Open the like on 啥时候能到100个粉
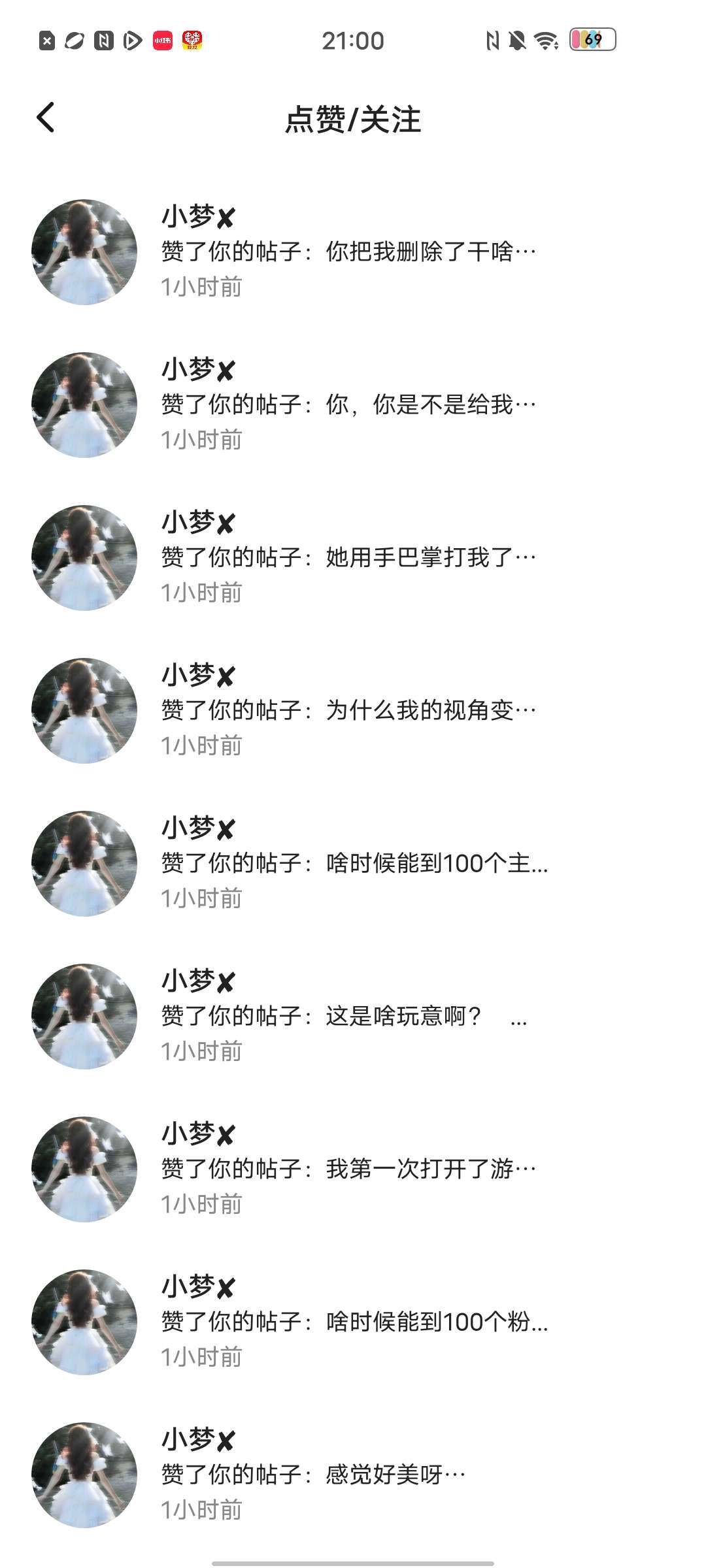Screen dimensions: 706x1568 [x=354, y=1322]
